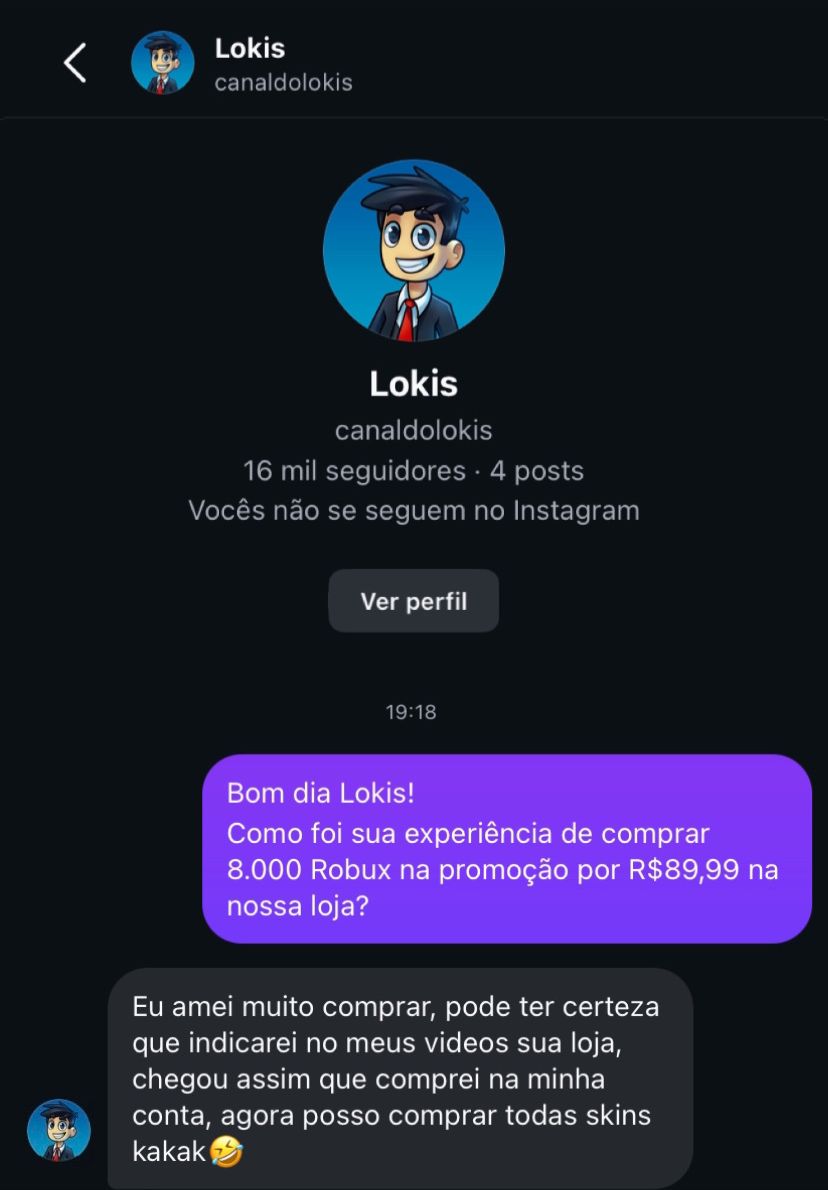Select the circular profile photo above the follower count
Viewport: 828px width, 1190px height.
pos(413,250)
